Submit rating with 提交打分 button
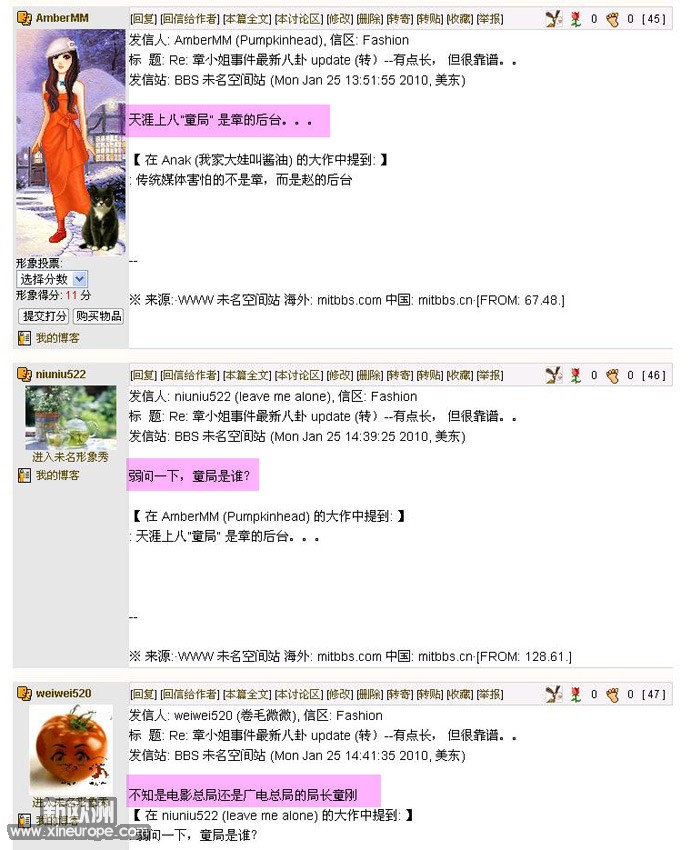Screen dimensions: 691x850 click(x=44, y=316)
